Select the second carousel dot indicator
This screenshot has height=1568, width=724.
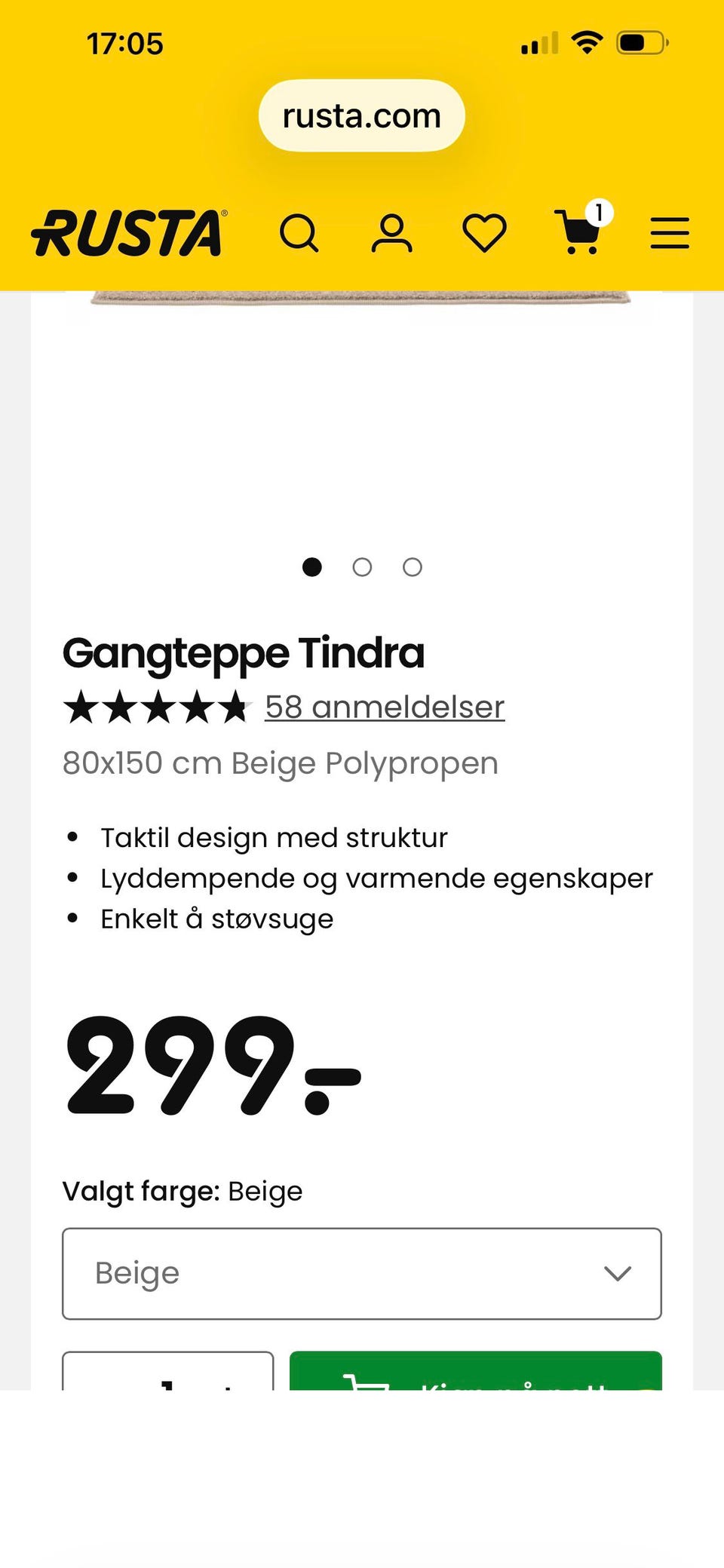tap(362, 567)
